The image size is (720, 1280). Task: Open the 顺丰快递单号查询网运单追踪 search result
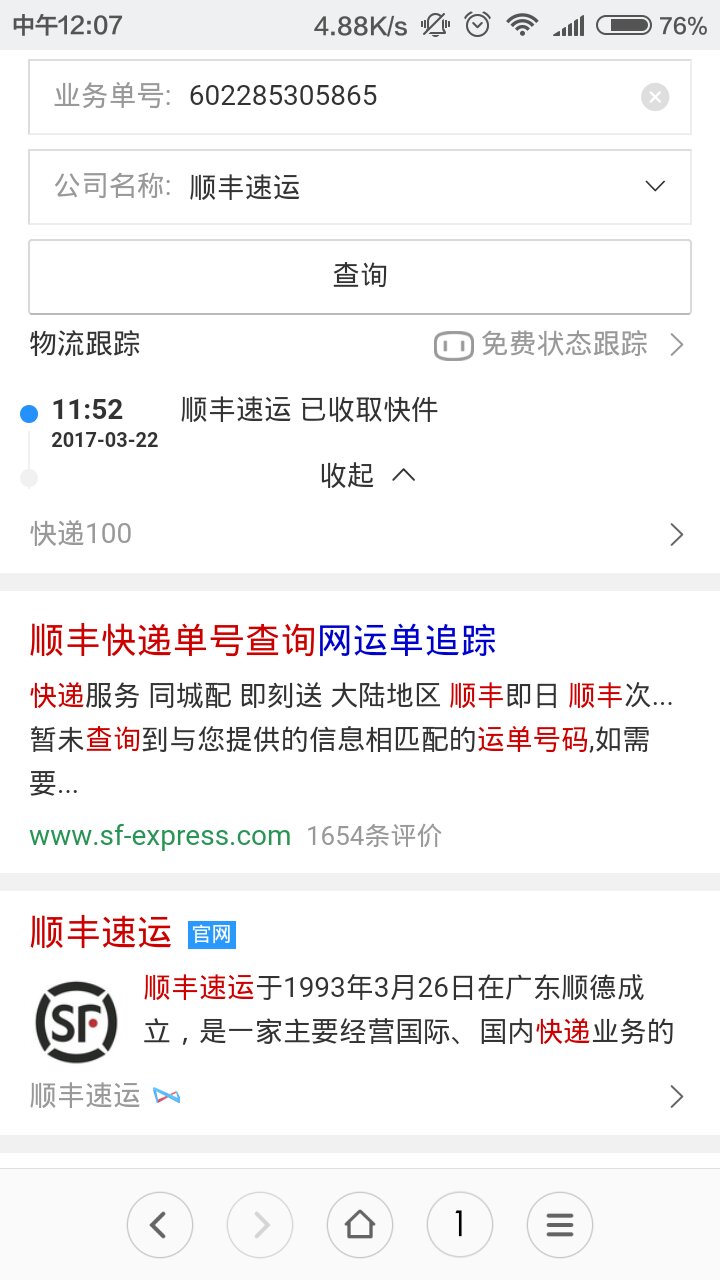[263, 641]
